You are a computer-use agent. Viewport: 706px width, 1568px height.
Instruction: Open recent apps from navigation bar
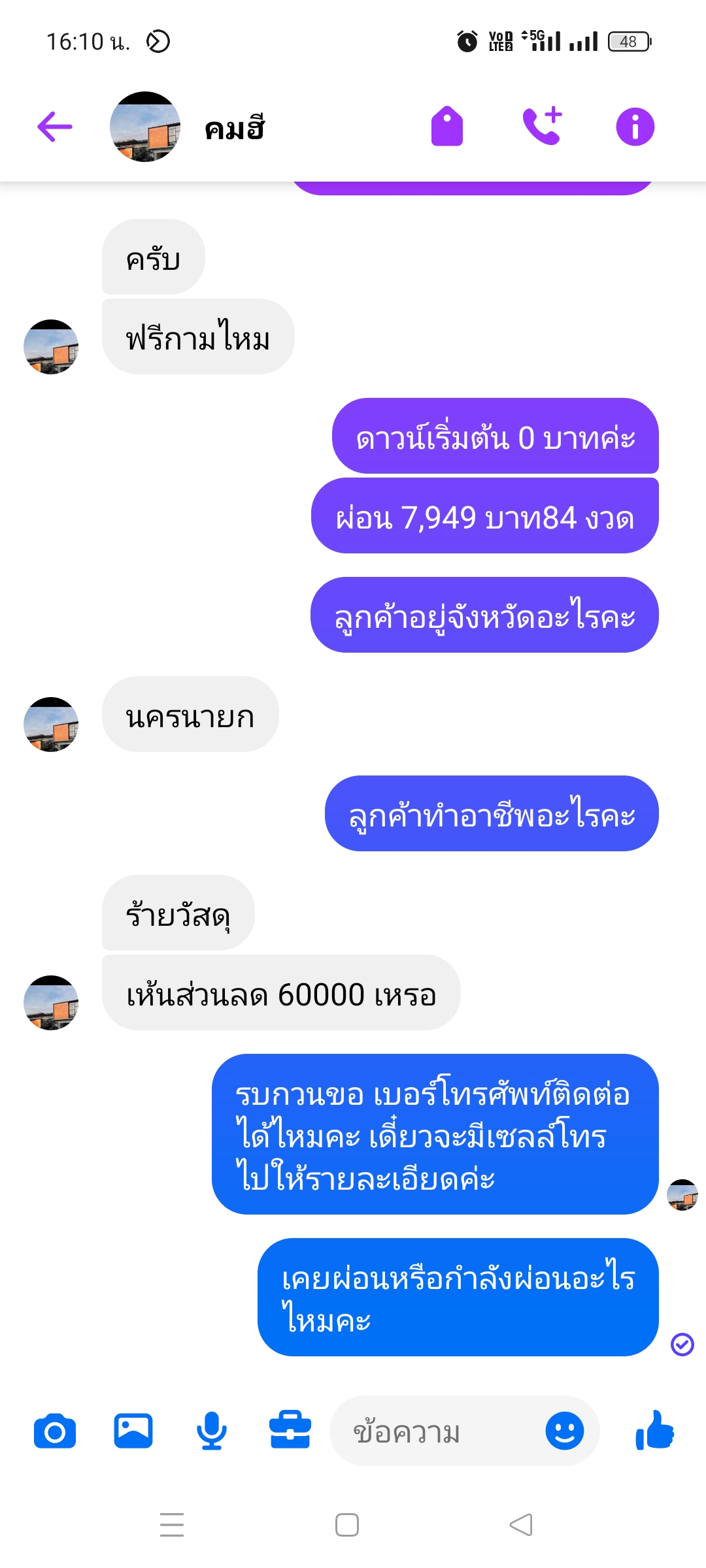pyautogui.click(x=172, y=1525)
